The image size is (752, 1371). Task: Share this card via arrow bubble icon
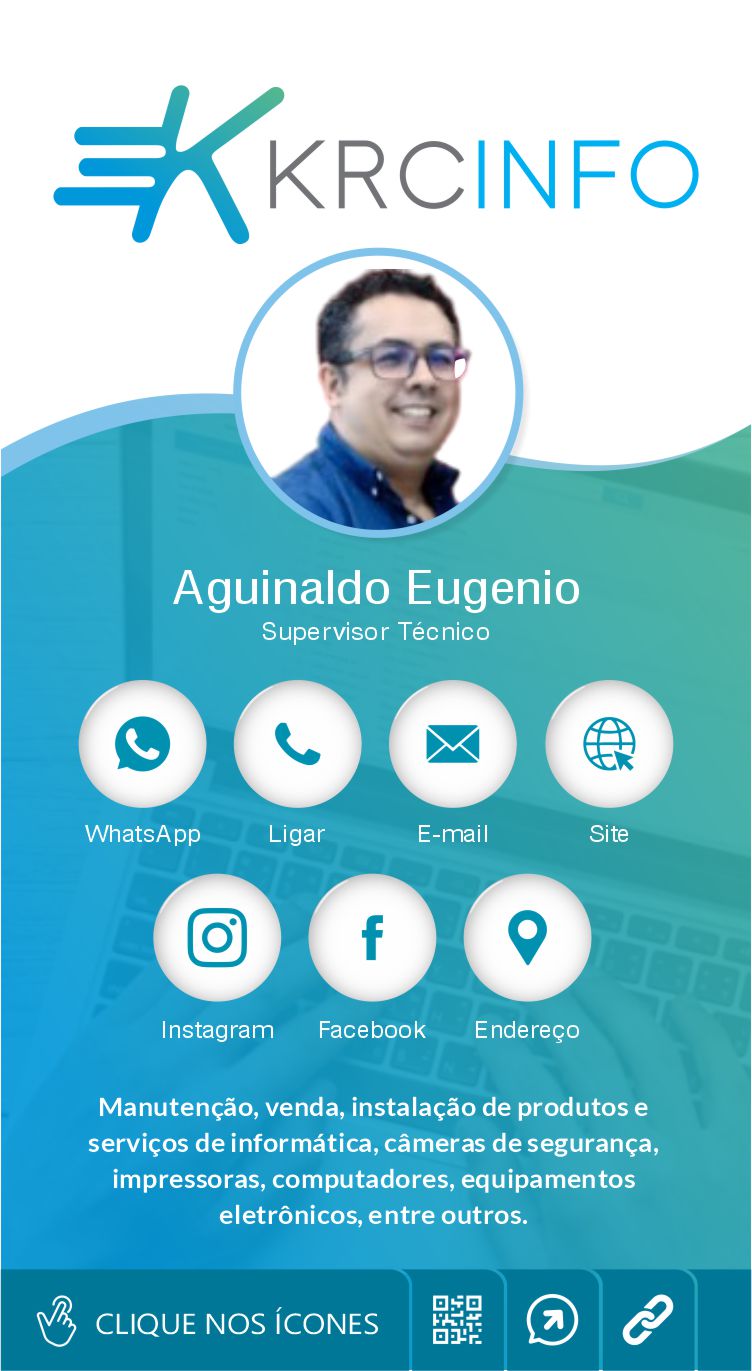click(x=552, y=1320)
